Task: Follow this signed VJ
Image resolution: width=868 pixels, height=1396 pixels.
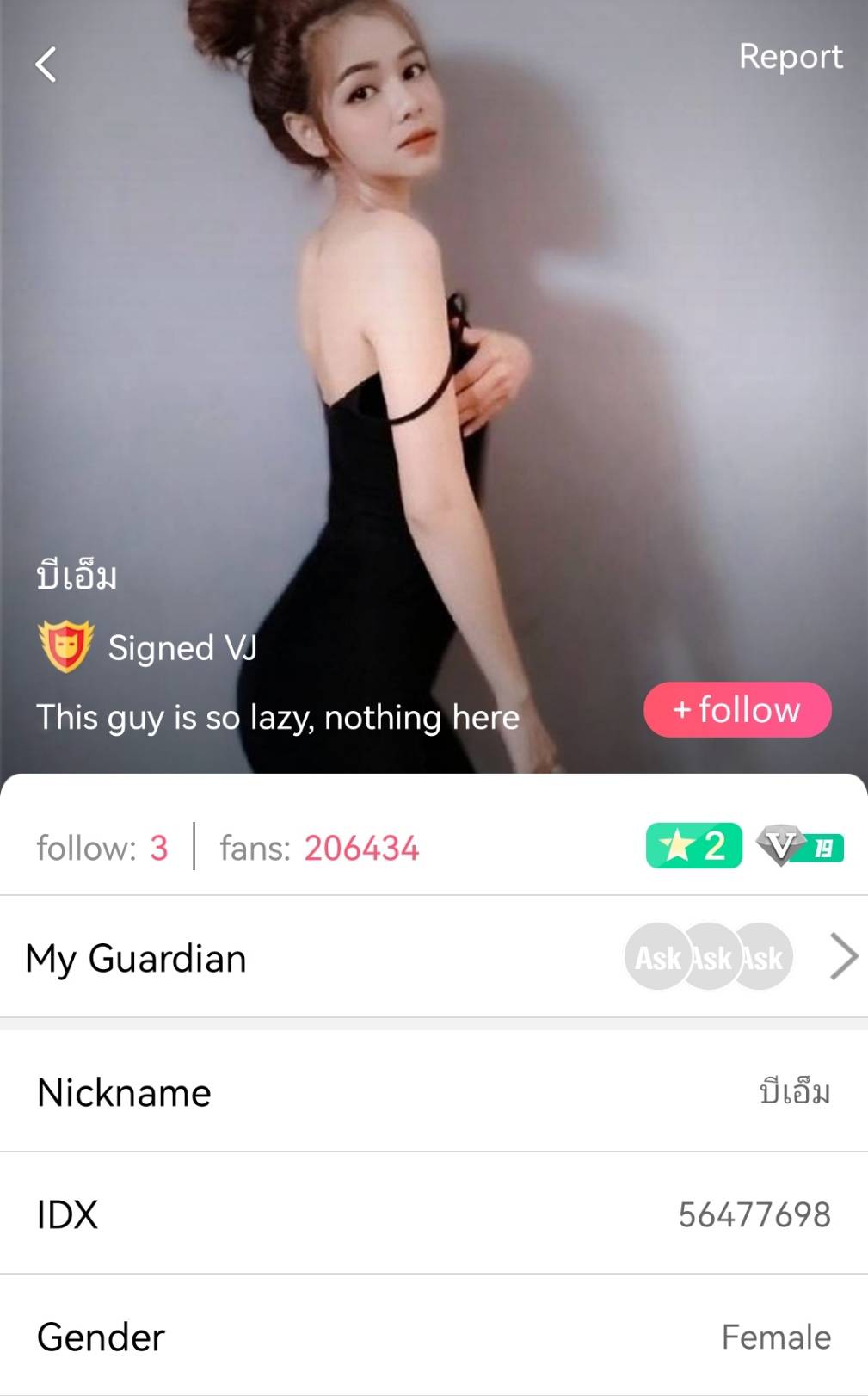Action: tap(736, 710)
